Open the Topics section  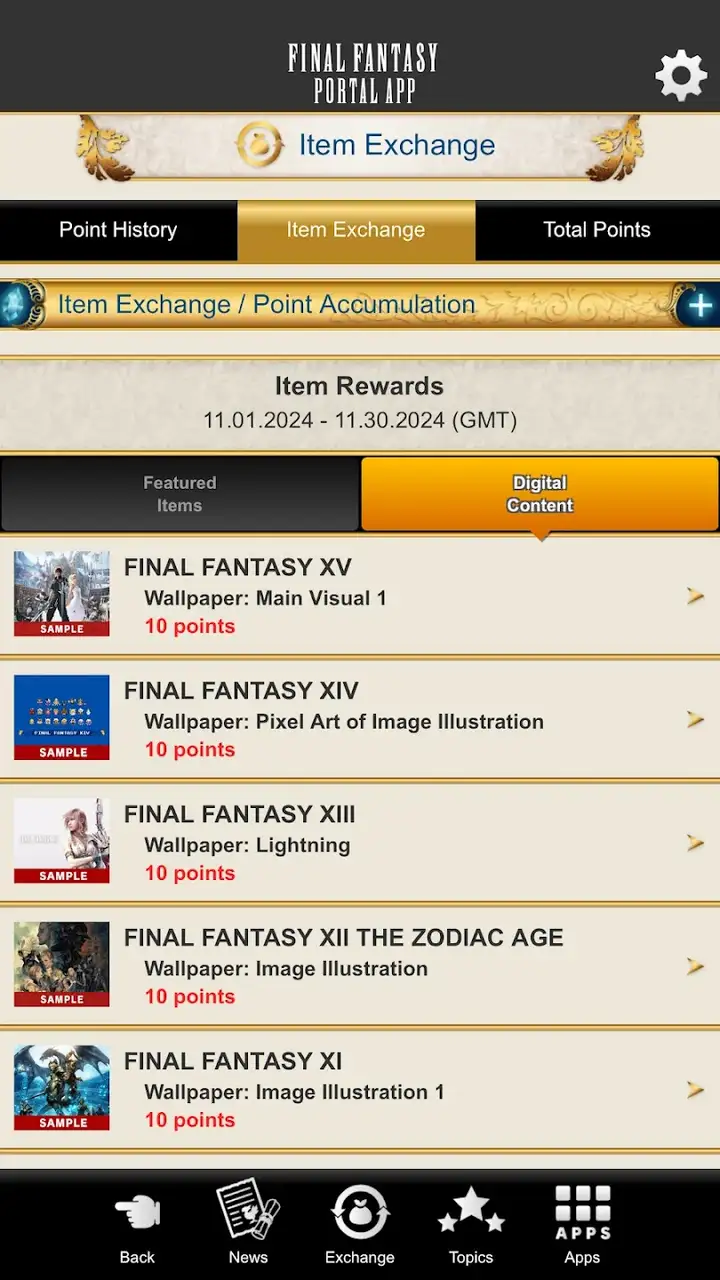pos(471,1225)
